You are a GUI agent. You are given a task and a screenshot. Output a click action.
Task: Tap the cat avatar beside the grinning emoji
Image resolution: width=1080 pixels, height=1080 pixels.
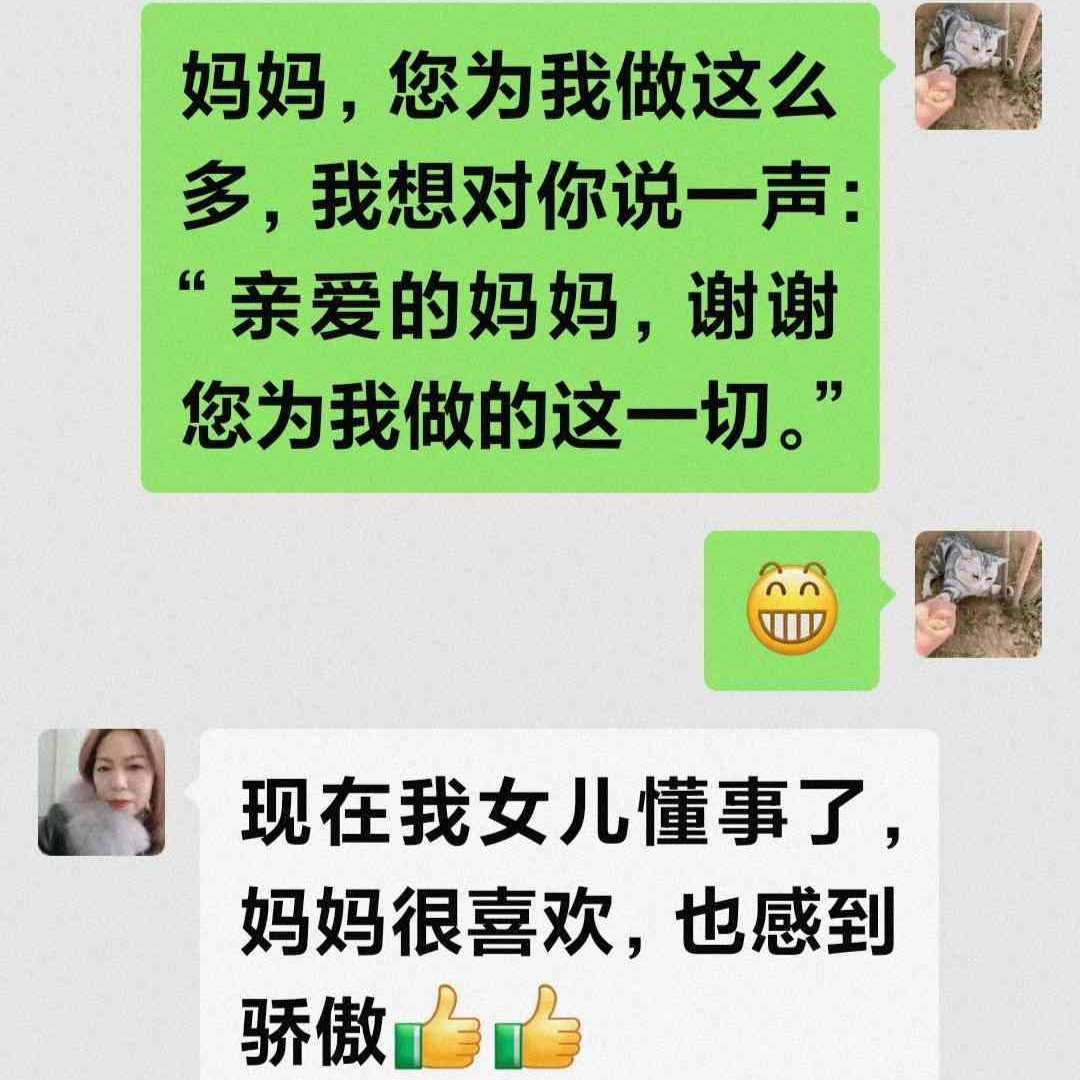(x=978, y=594)
